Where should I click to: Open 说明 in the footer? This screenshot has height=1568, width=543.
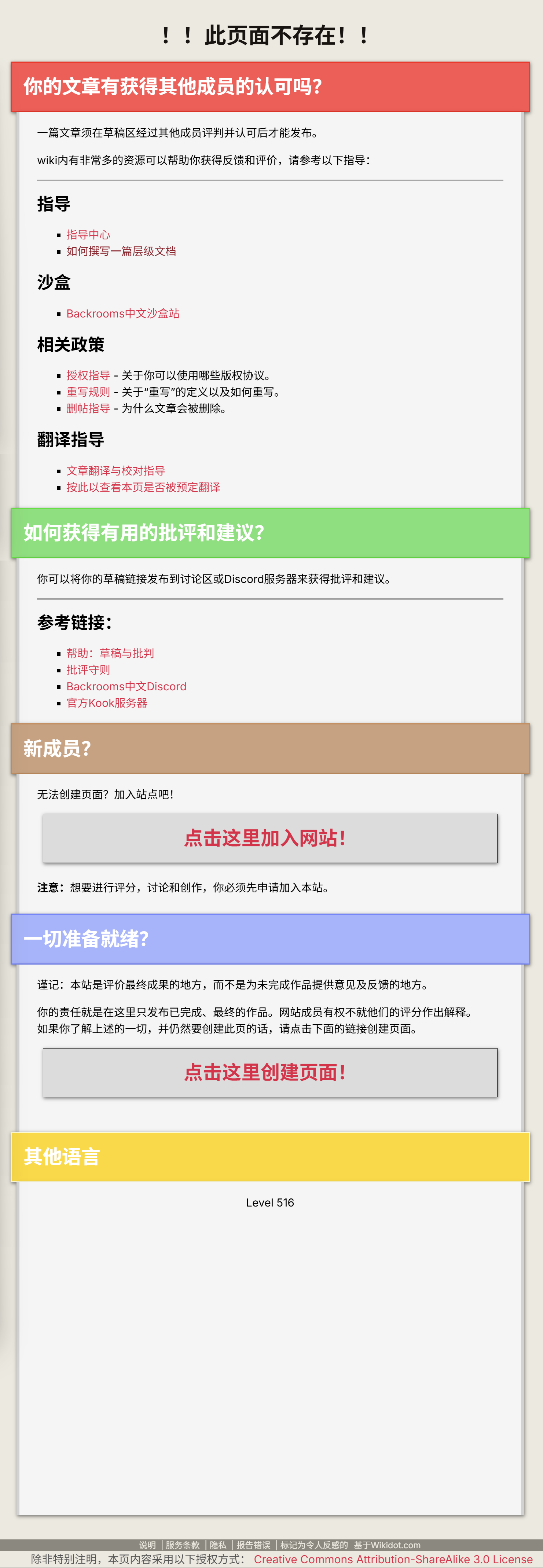(147, 1545)
